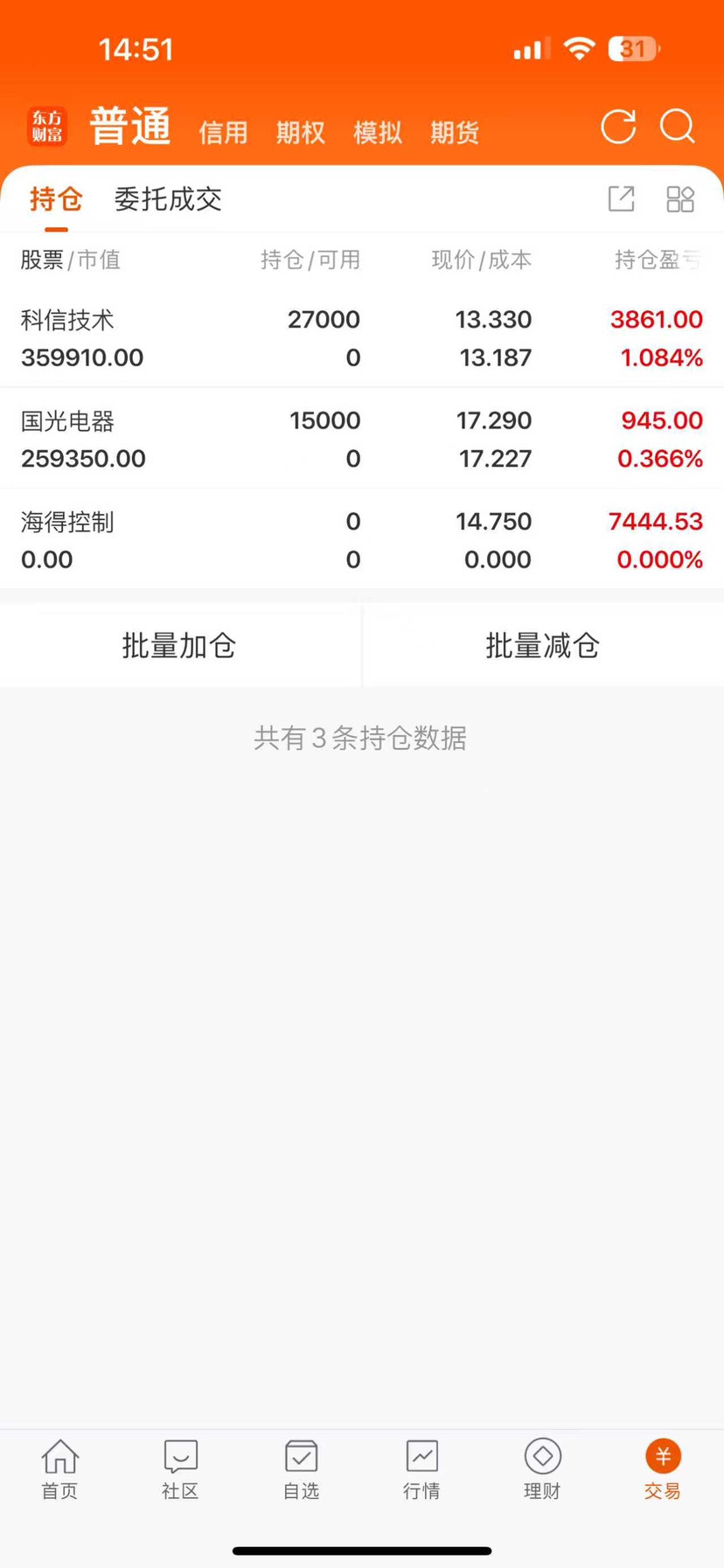Open the search magnifier icon
The height and width of the screenshot is (1568, 724).
678,127
